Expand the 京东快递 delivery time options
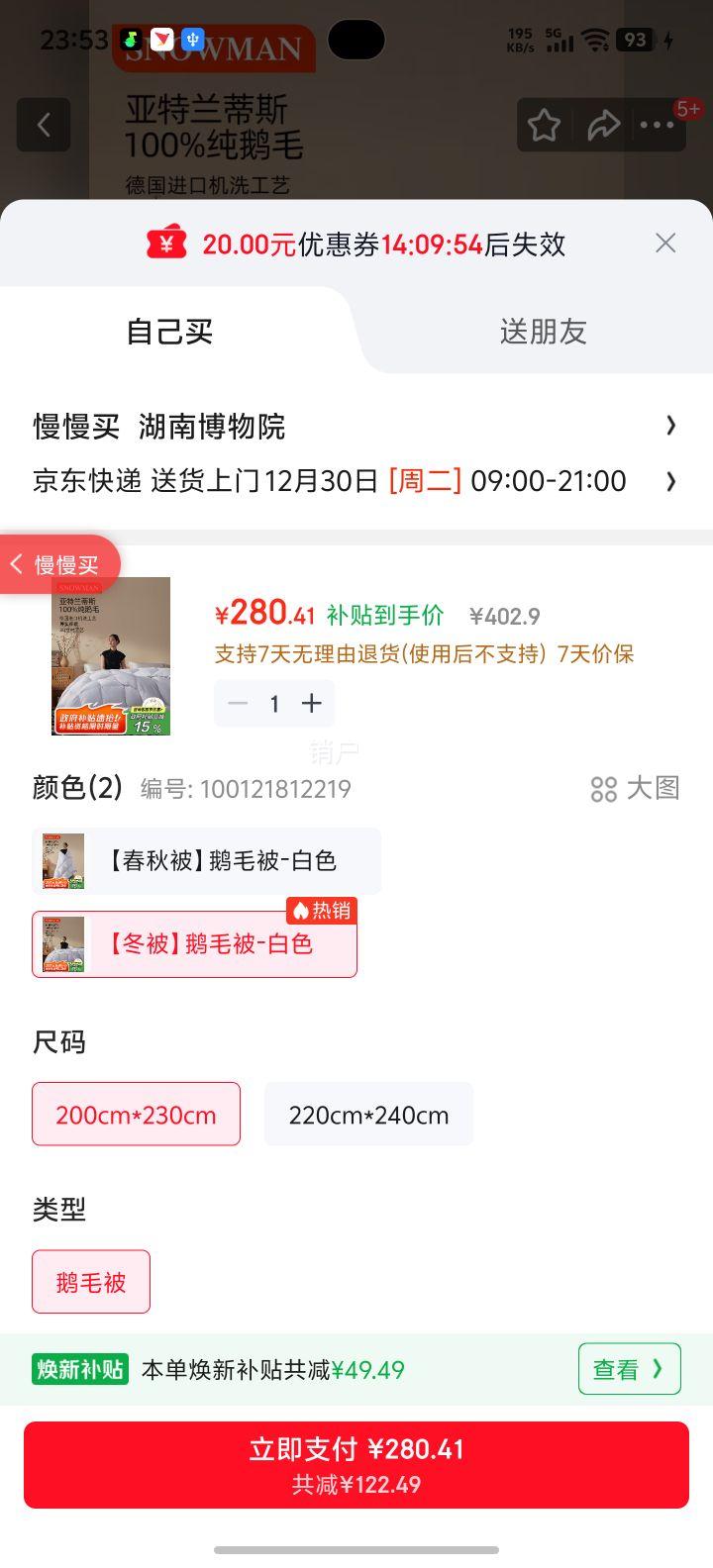Image resolution: width=713 pixels, height=1568 pixels. tap(670, 482)
